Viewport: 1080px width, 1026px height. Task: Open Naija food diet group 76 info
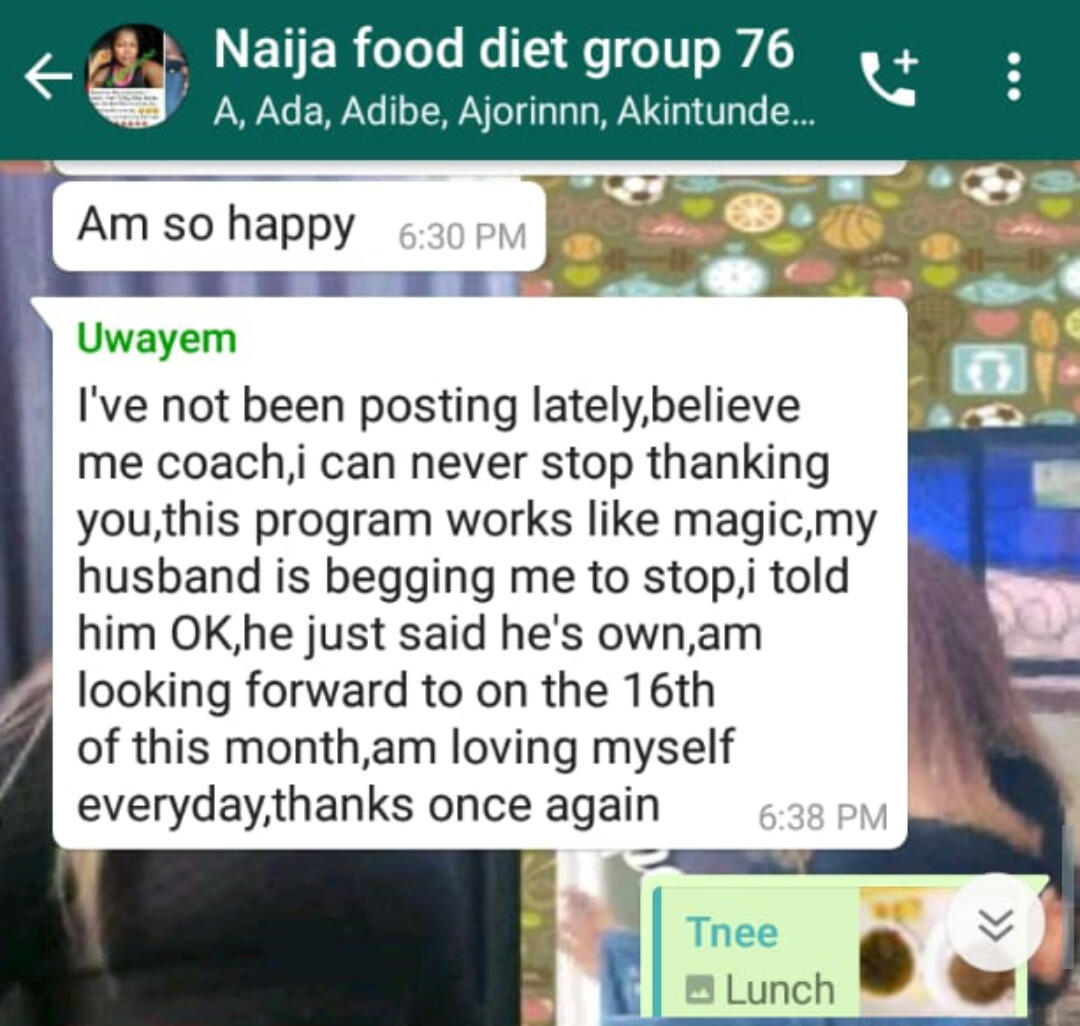tap(505, 78)
